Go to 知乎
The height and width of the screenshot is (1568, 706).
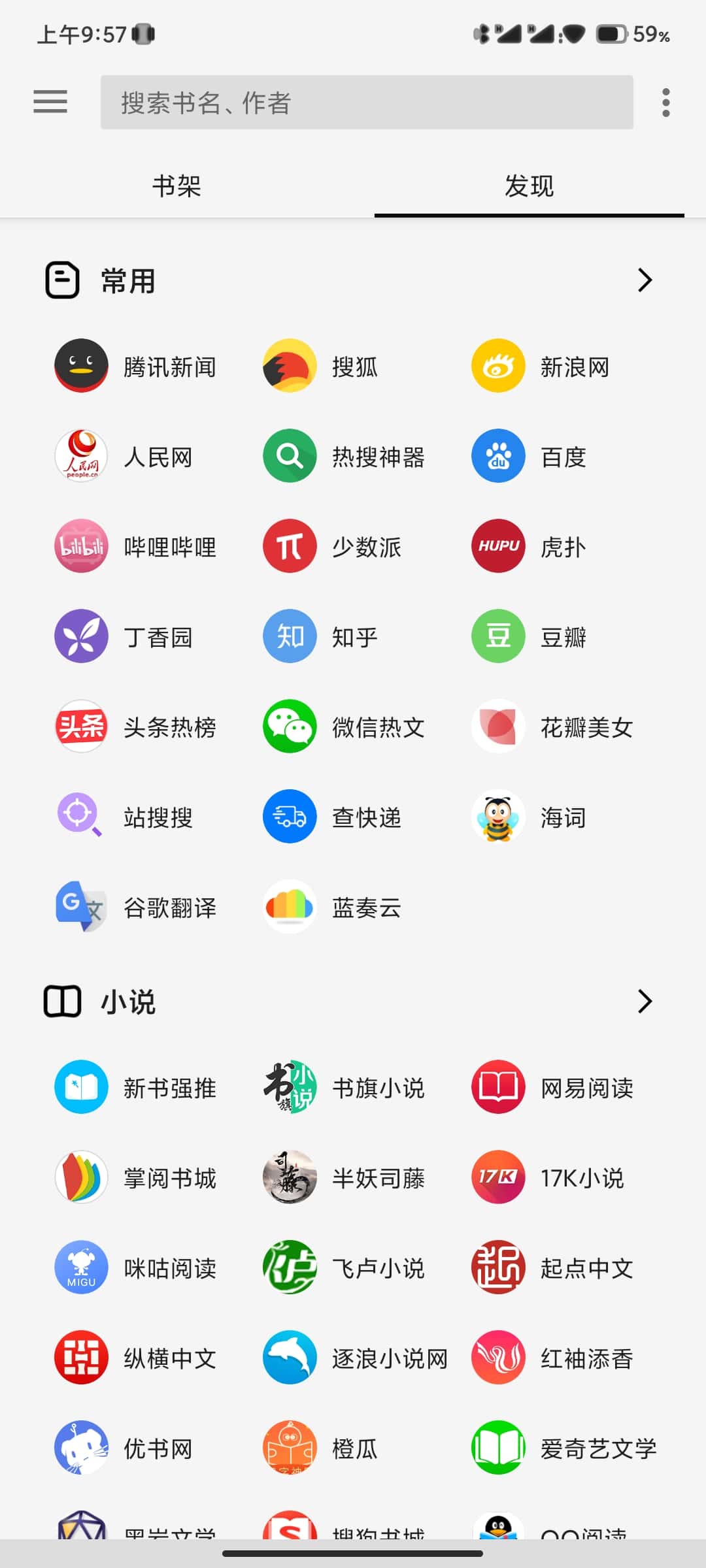coord(320,637)
